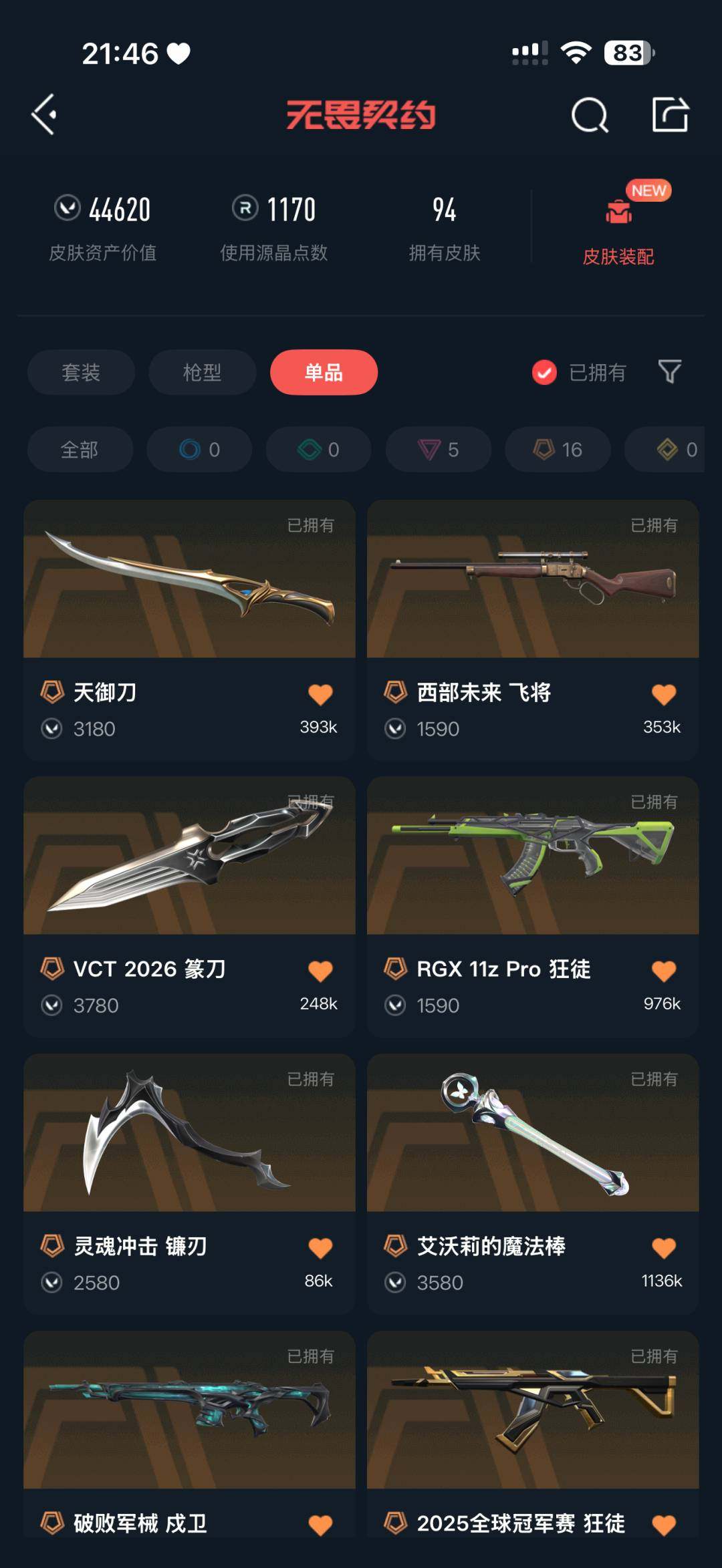Toggle off the 已拥有 owned checkbox
Image resolution: width=722 pixels, height=1568 pixels.
[x=544, y=373]
